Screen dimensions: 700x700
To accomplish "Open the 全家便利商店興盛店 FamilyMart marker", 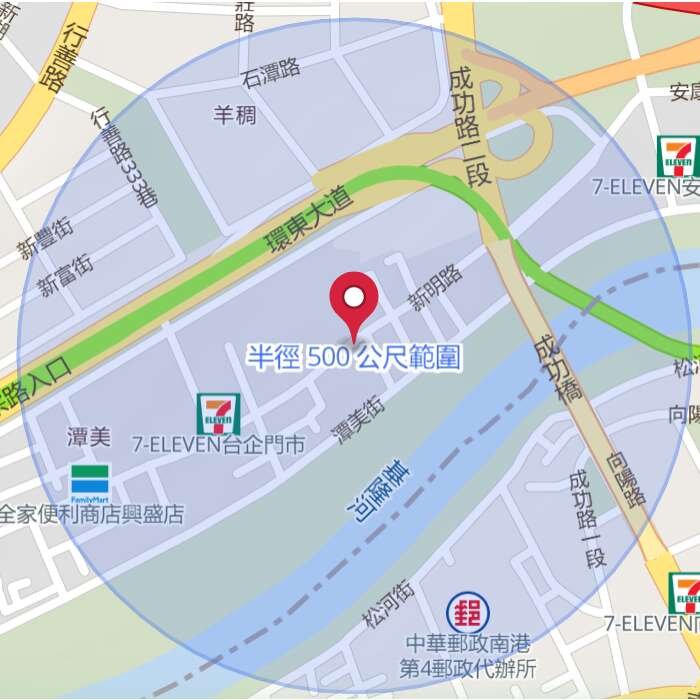I will click(90, 485).
